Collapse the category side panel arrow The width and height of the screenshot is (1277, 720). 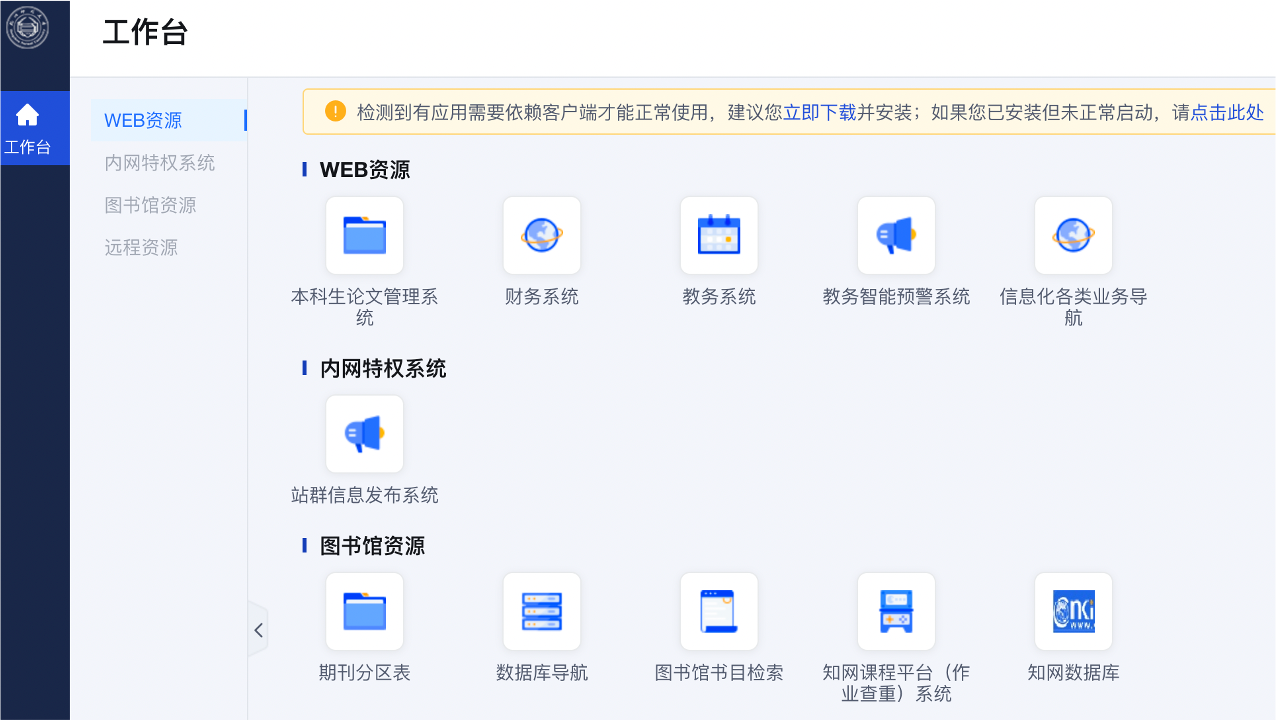coord(258,630)
